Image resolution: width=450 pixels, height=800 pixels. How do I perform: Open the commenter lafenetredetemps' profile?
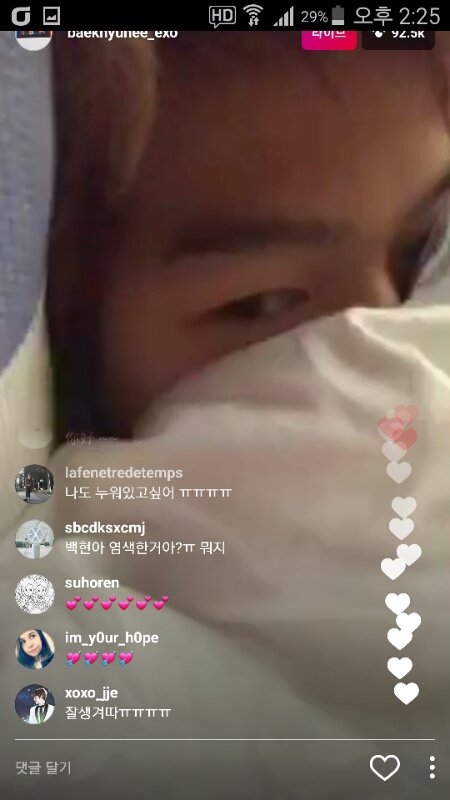34,484
